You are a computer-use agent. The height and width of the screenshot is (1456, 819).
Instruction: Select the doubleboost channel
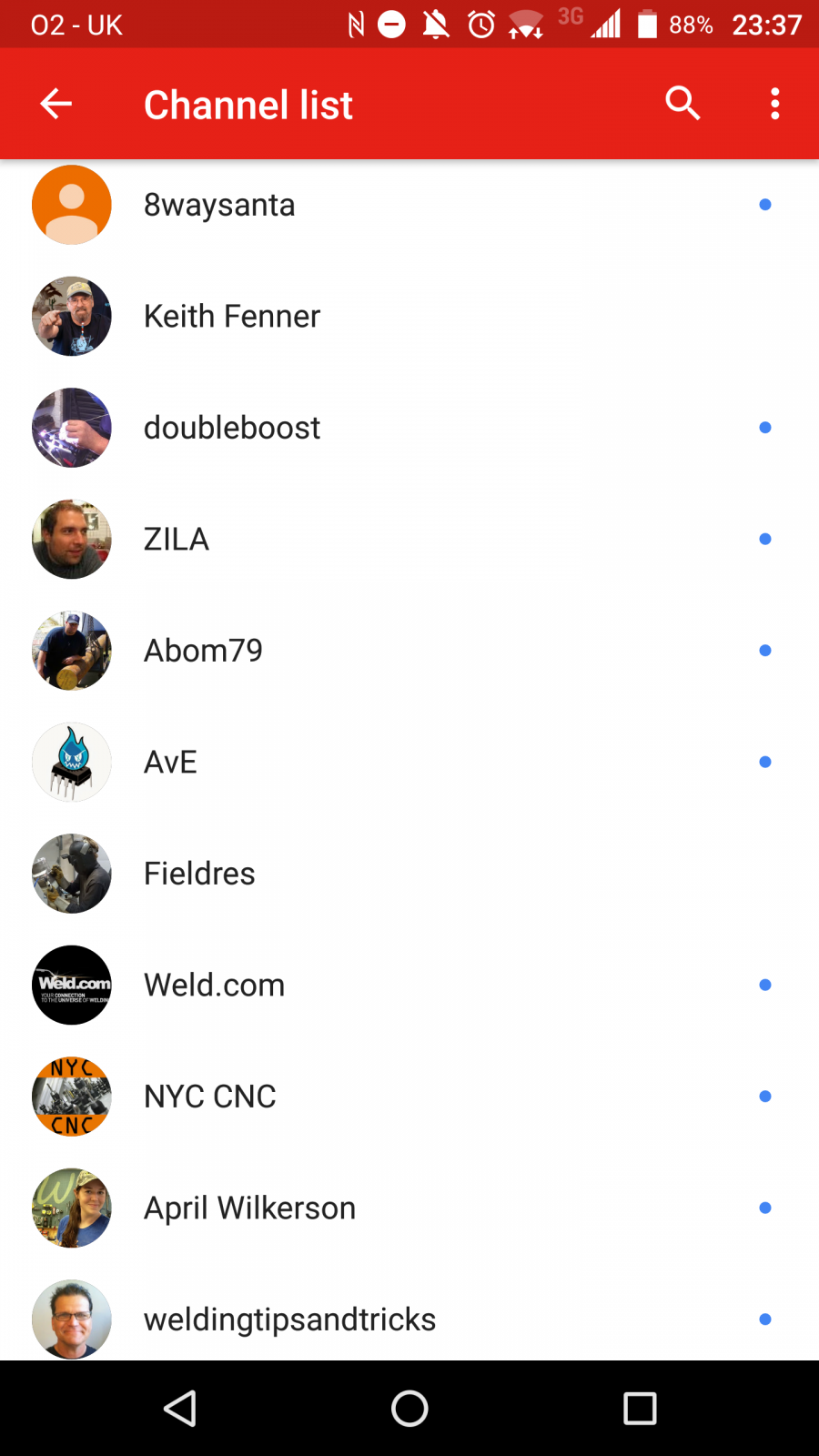[409, 428]
